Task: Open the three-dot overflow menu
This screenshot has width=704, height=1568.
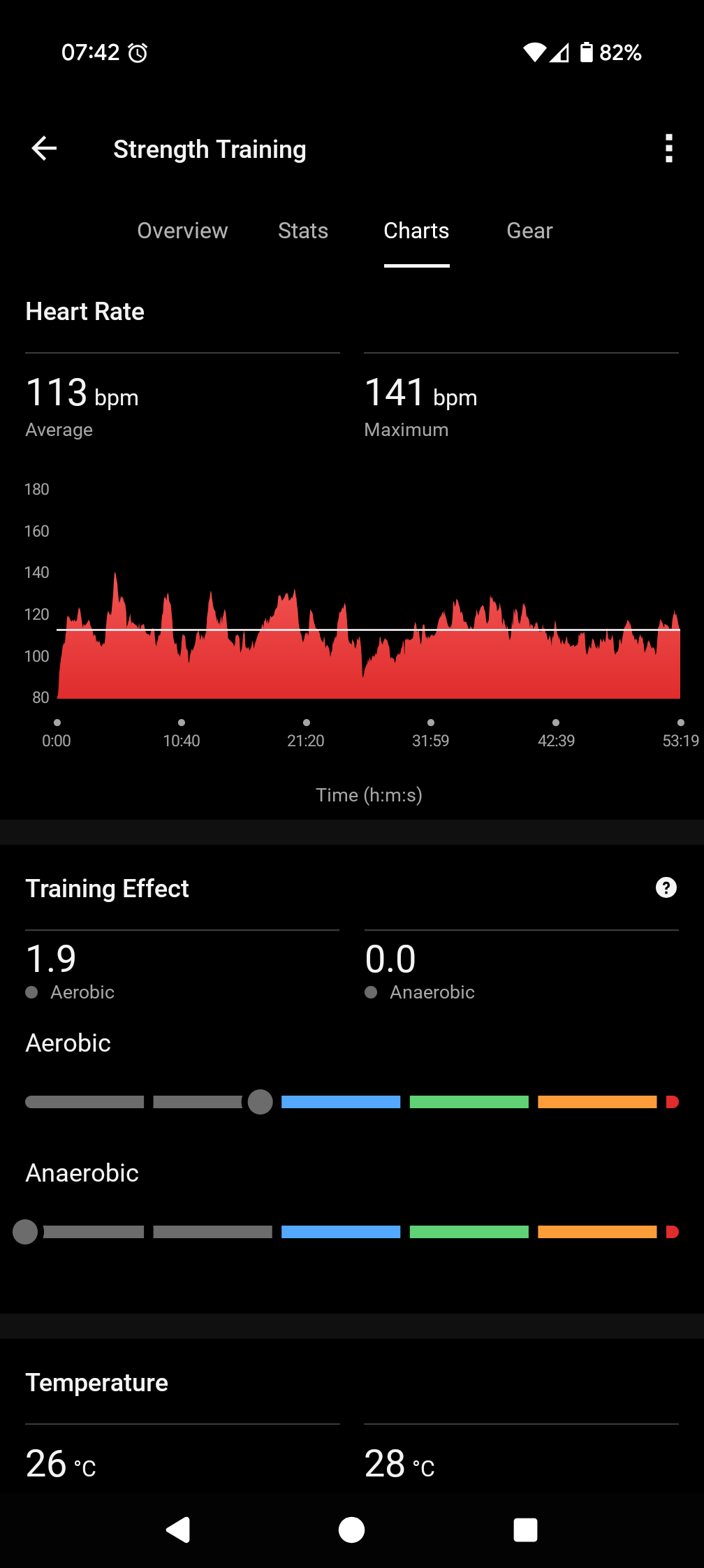Action: click(668, 148)
